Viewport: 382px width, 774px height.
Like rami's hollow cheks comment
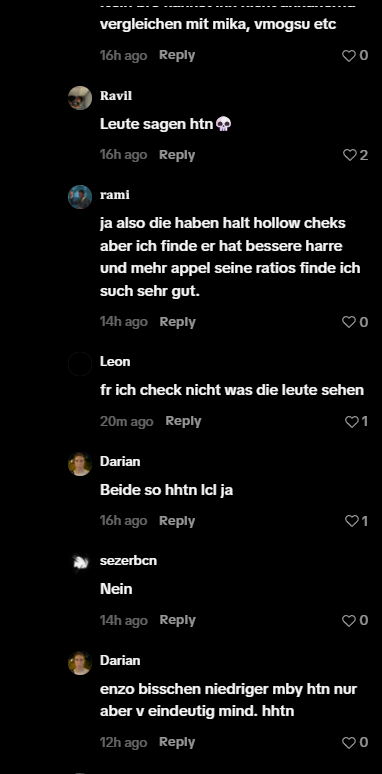(349, 322)
